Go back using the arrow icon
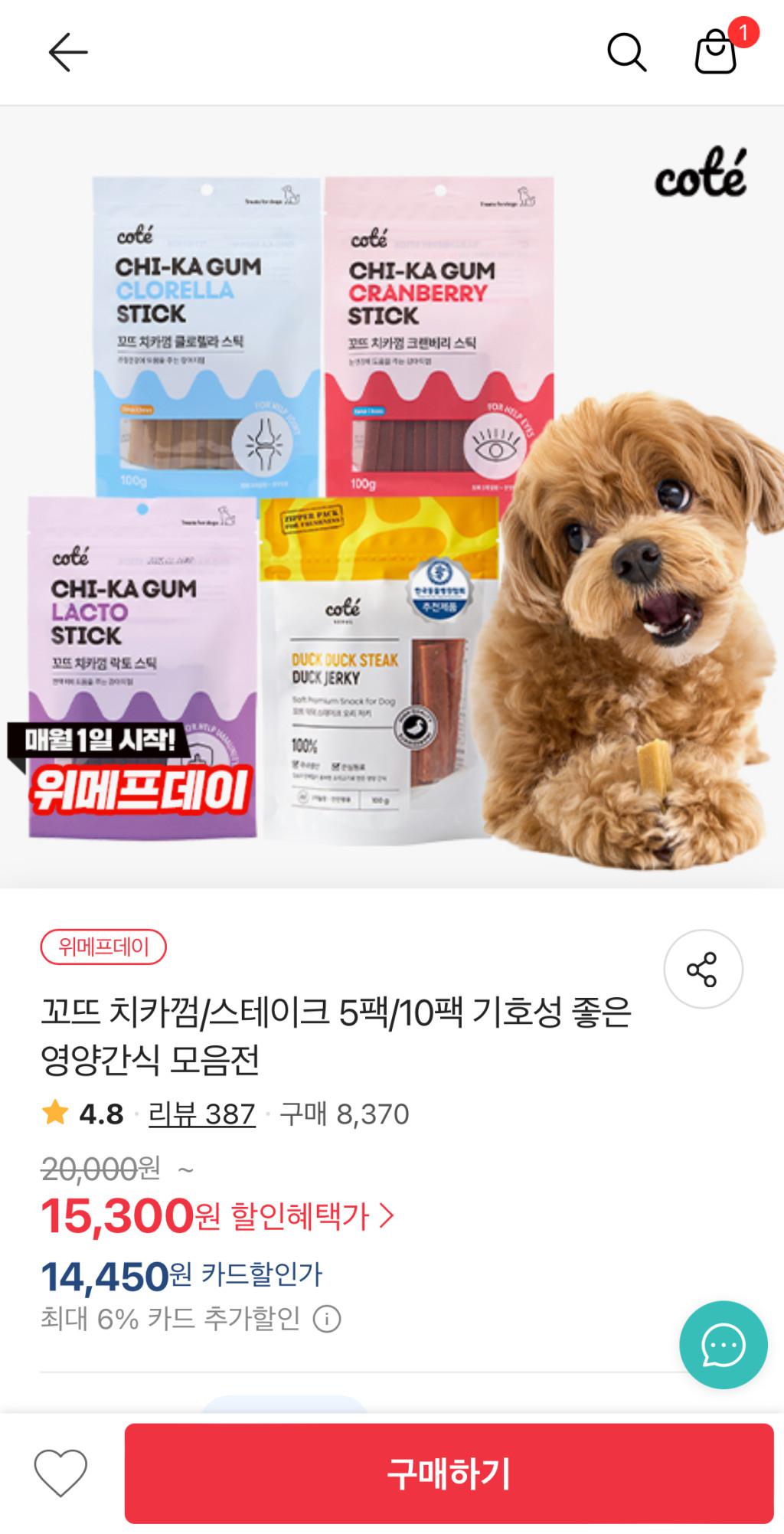784x1534 pixels. point(68,52)
